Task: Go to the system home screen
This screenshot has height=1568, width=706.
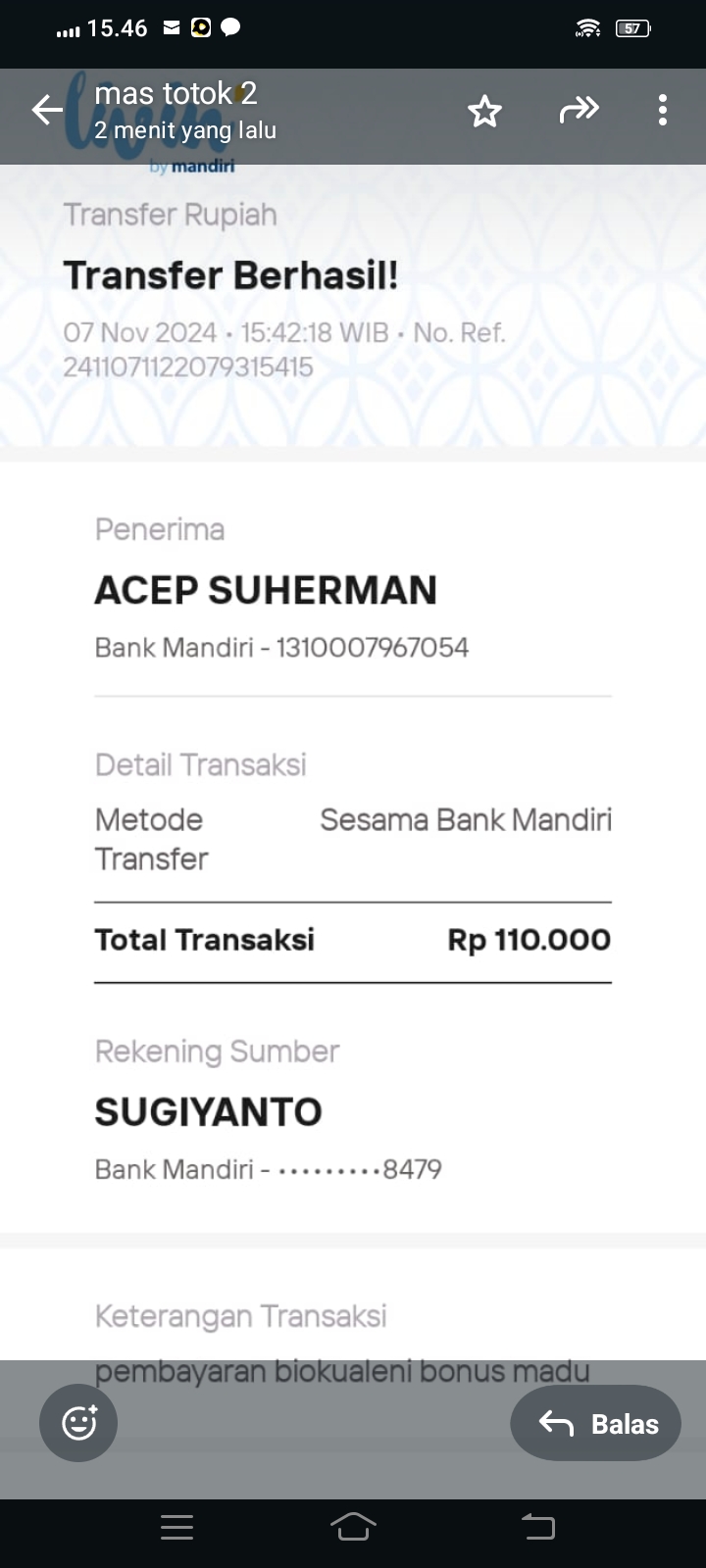Action: click(x=353, y=1526)
